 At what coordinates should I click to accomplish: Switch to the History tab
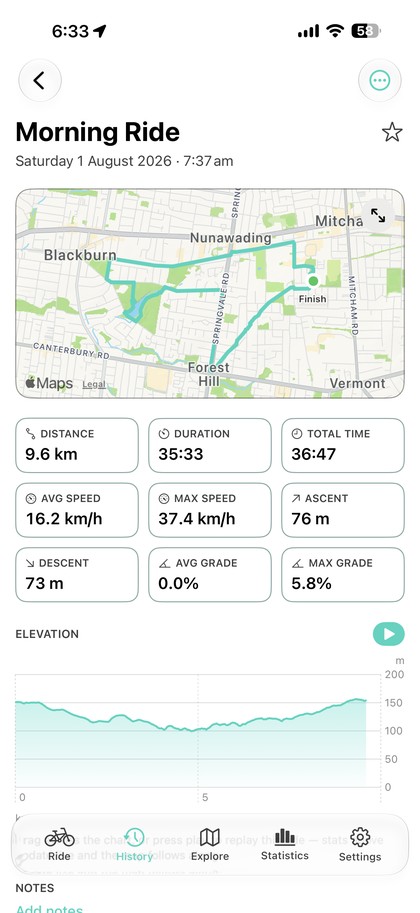[135, 844]
